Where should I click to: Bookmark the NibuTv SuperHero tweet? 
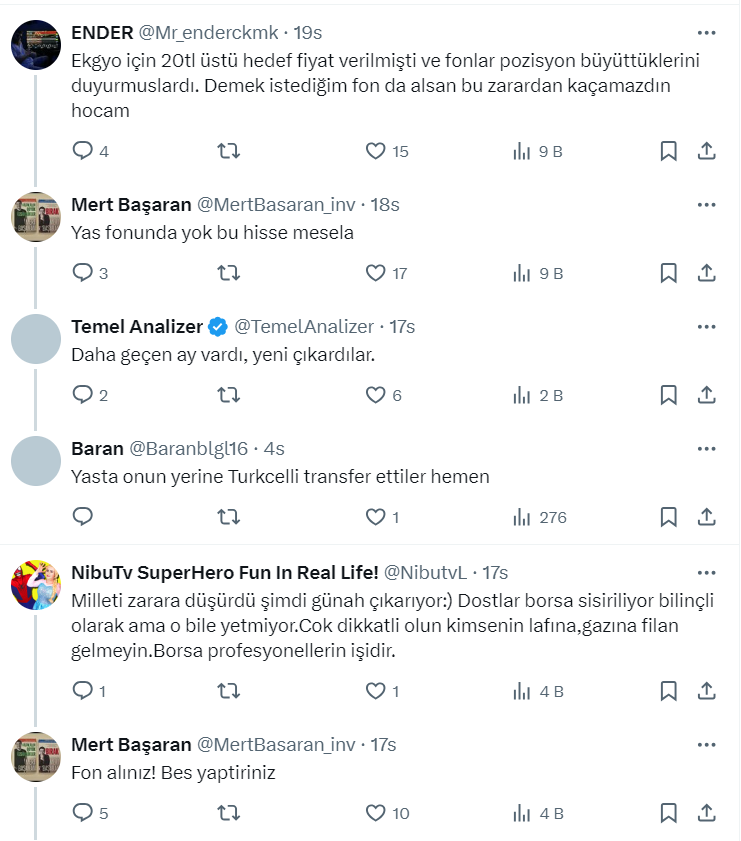pyautogui.click(x=668, y=691)
